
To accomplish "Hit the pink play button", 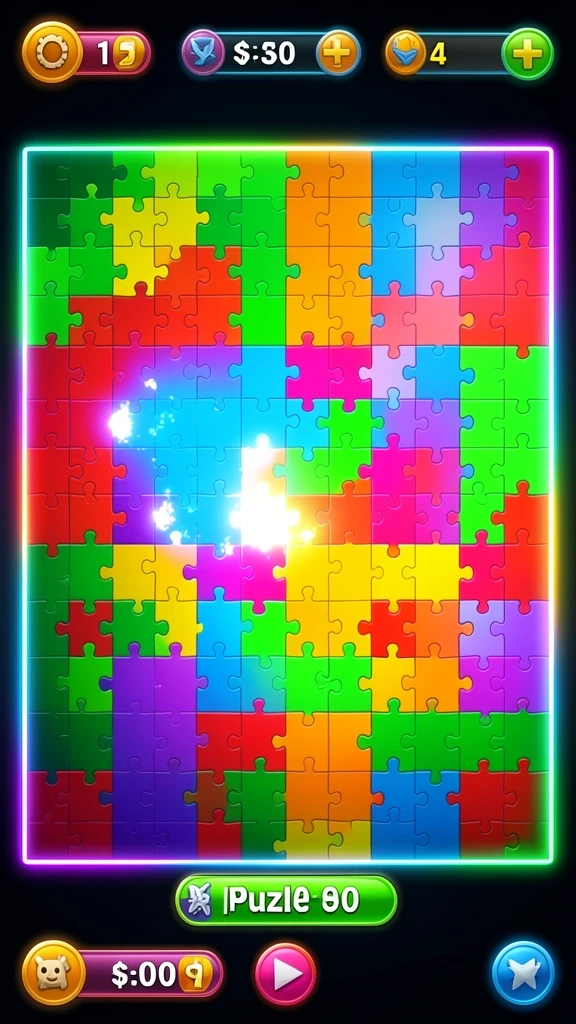I will click(x=285, y=974).
